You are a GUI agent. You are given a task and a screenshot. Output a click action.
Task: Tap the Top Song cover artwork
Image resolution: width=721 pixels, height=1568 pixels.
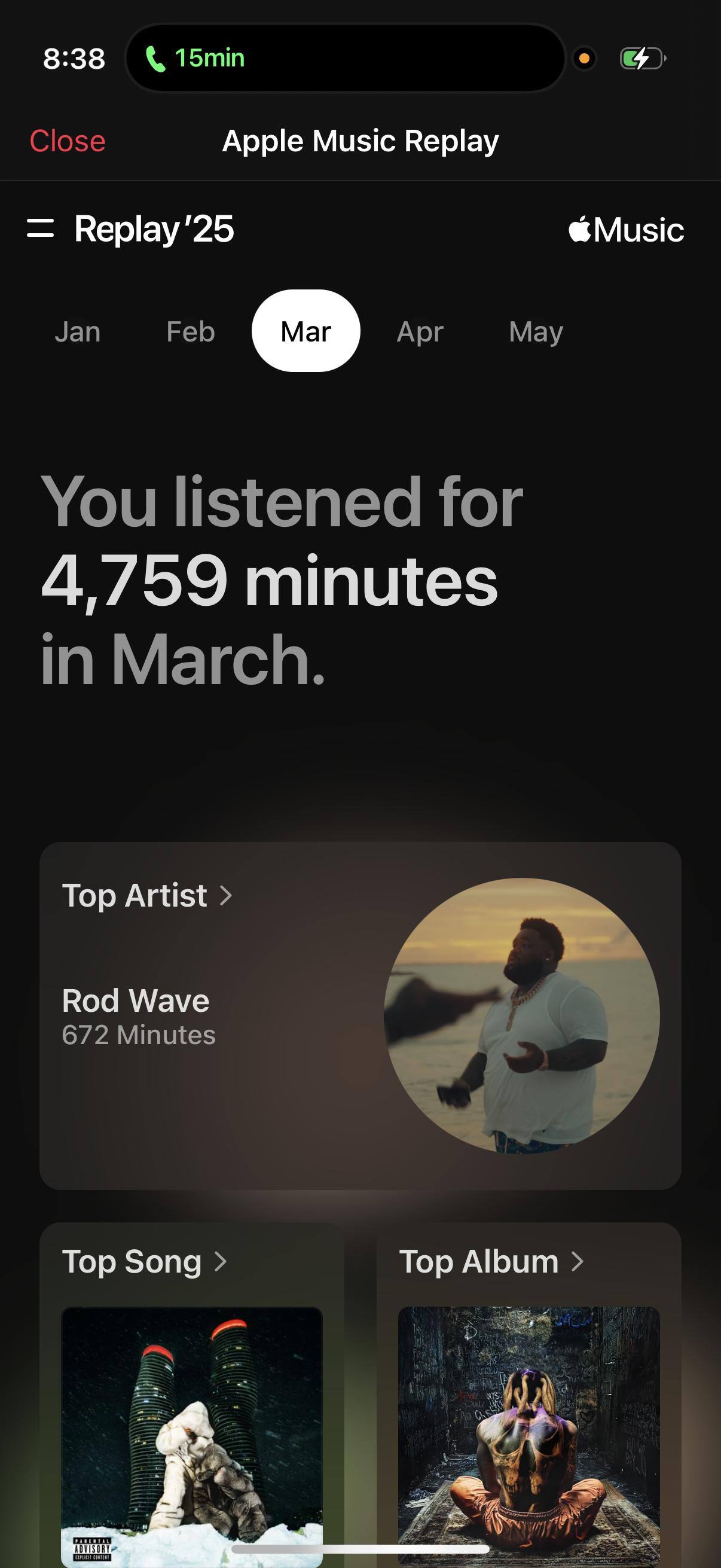click(x=192, y=1430)
